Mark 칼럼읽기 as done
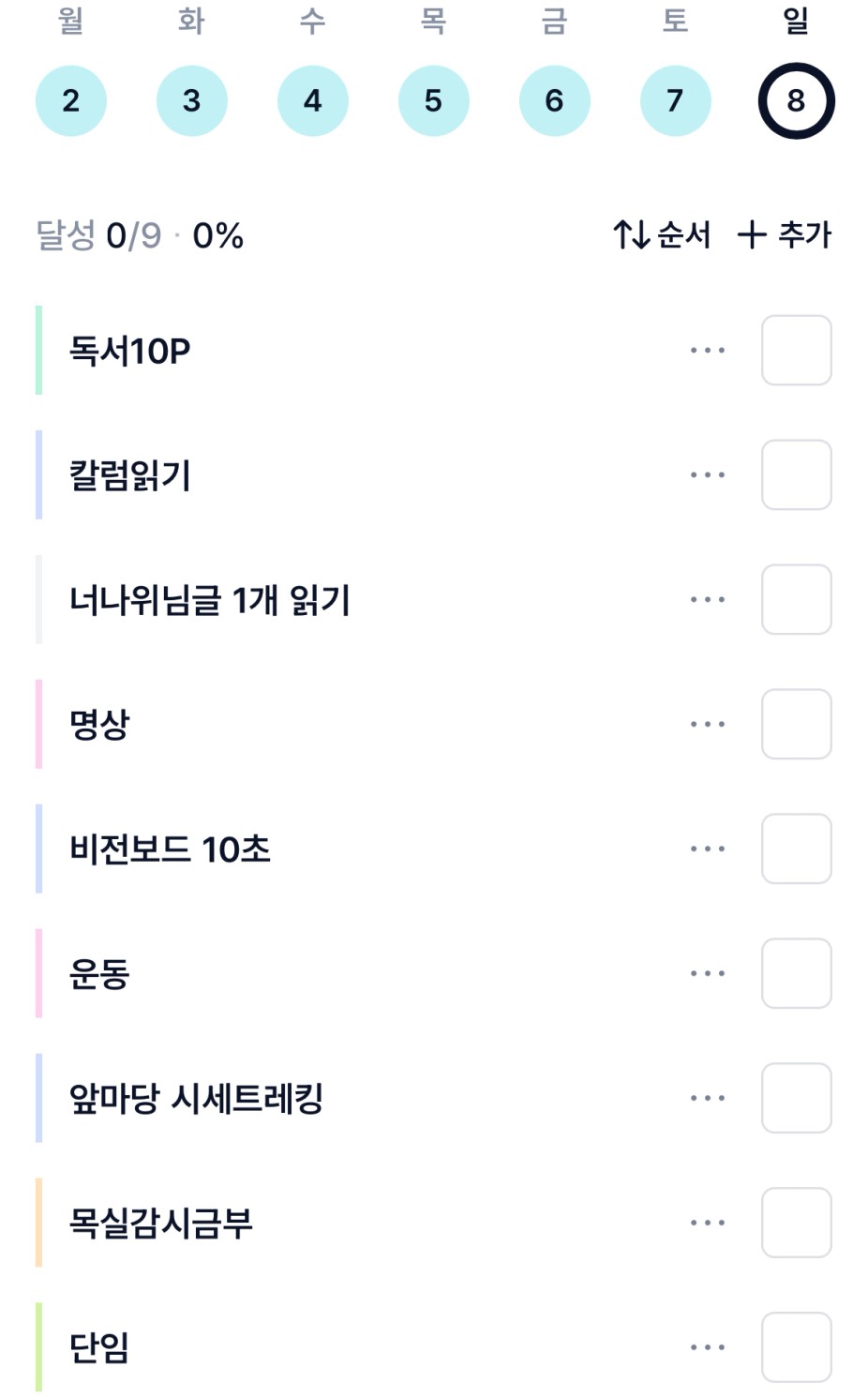This screenshot has height=1397, width=868. point(796,475)
